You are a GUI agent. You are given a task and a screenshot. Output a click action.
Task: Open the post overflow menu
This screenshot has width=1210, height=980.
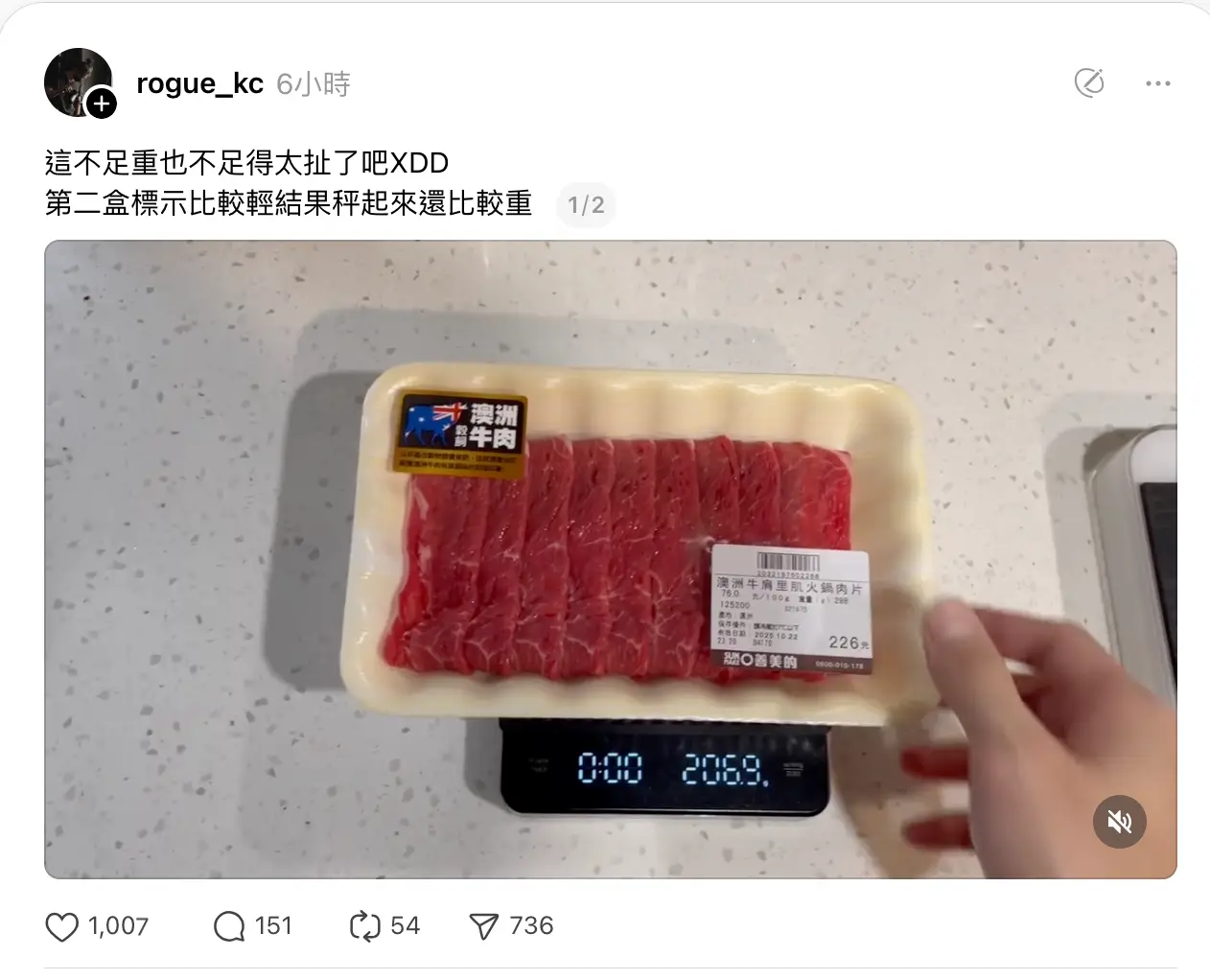tap(1157, 84)
